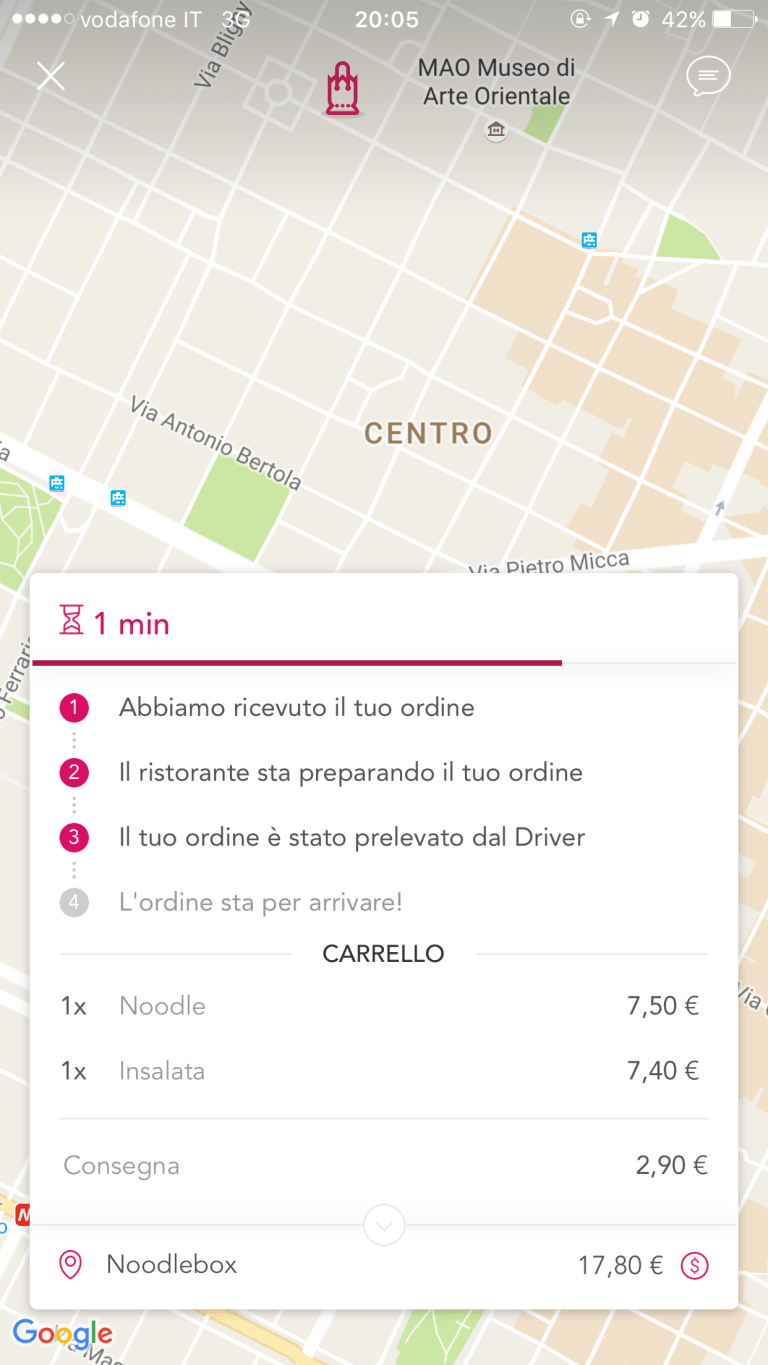
Task: Expand the cart details chevron
Action: (x=385, y=1225)
